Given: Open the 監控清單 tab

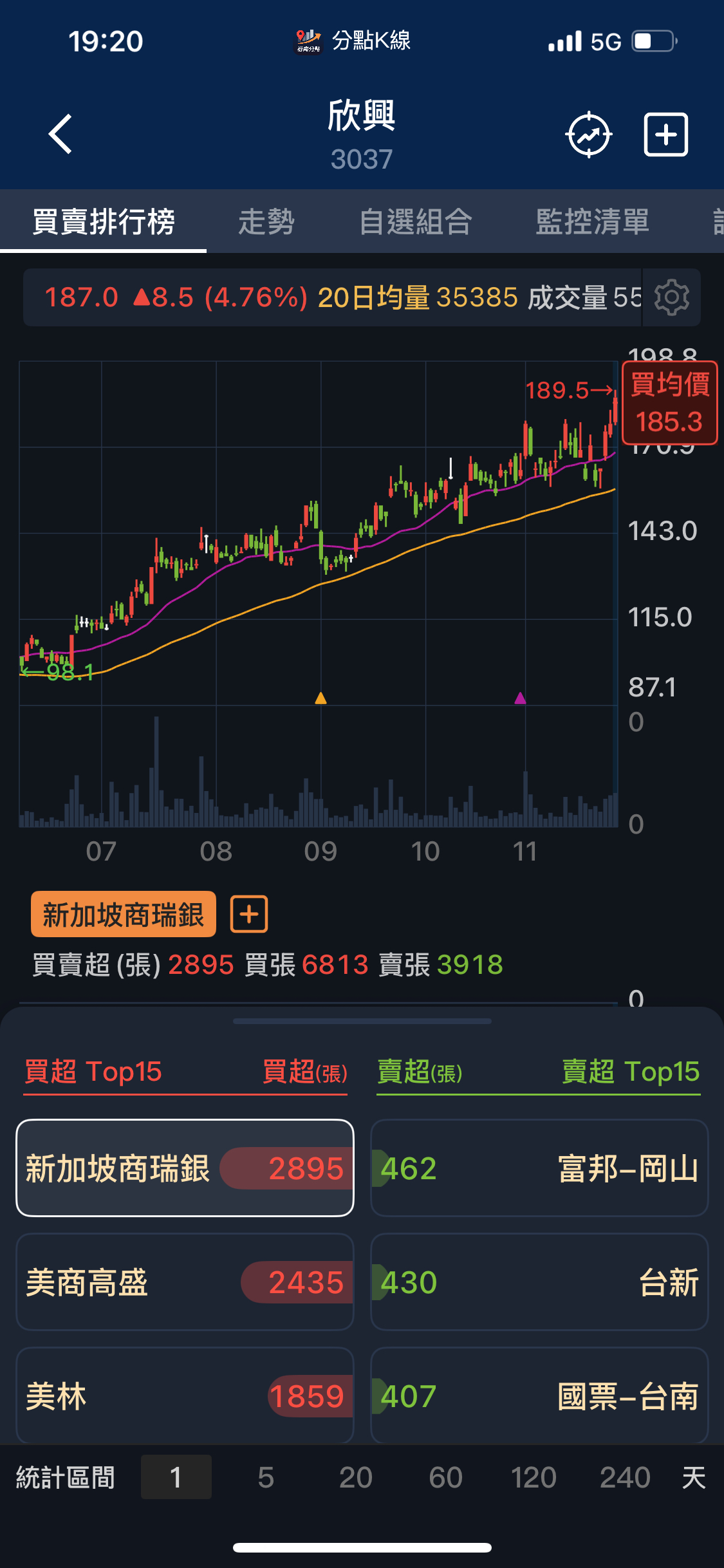Looking at the screenshot, I should [592, 222].
